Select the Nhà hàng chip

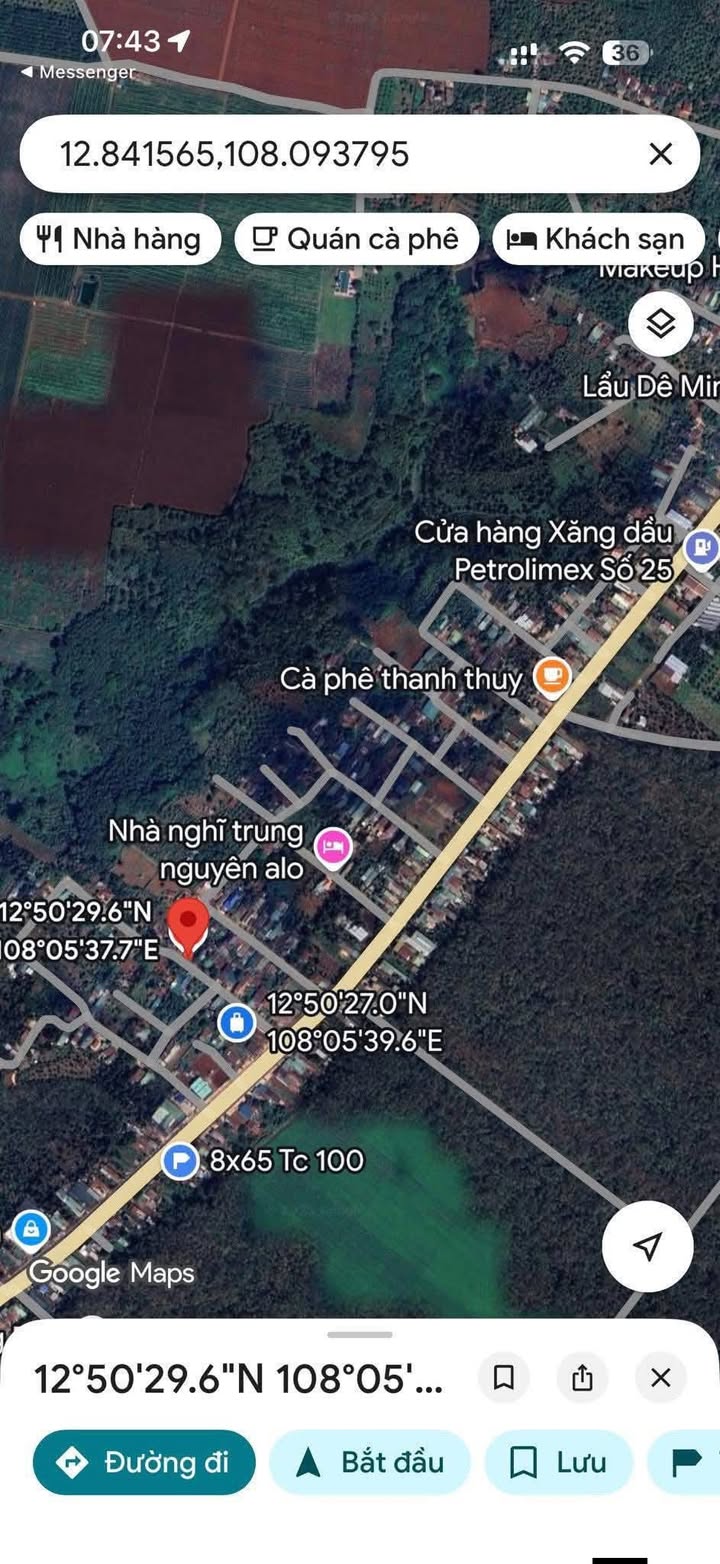pyautogui.click(x=119, y=239)
